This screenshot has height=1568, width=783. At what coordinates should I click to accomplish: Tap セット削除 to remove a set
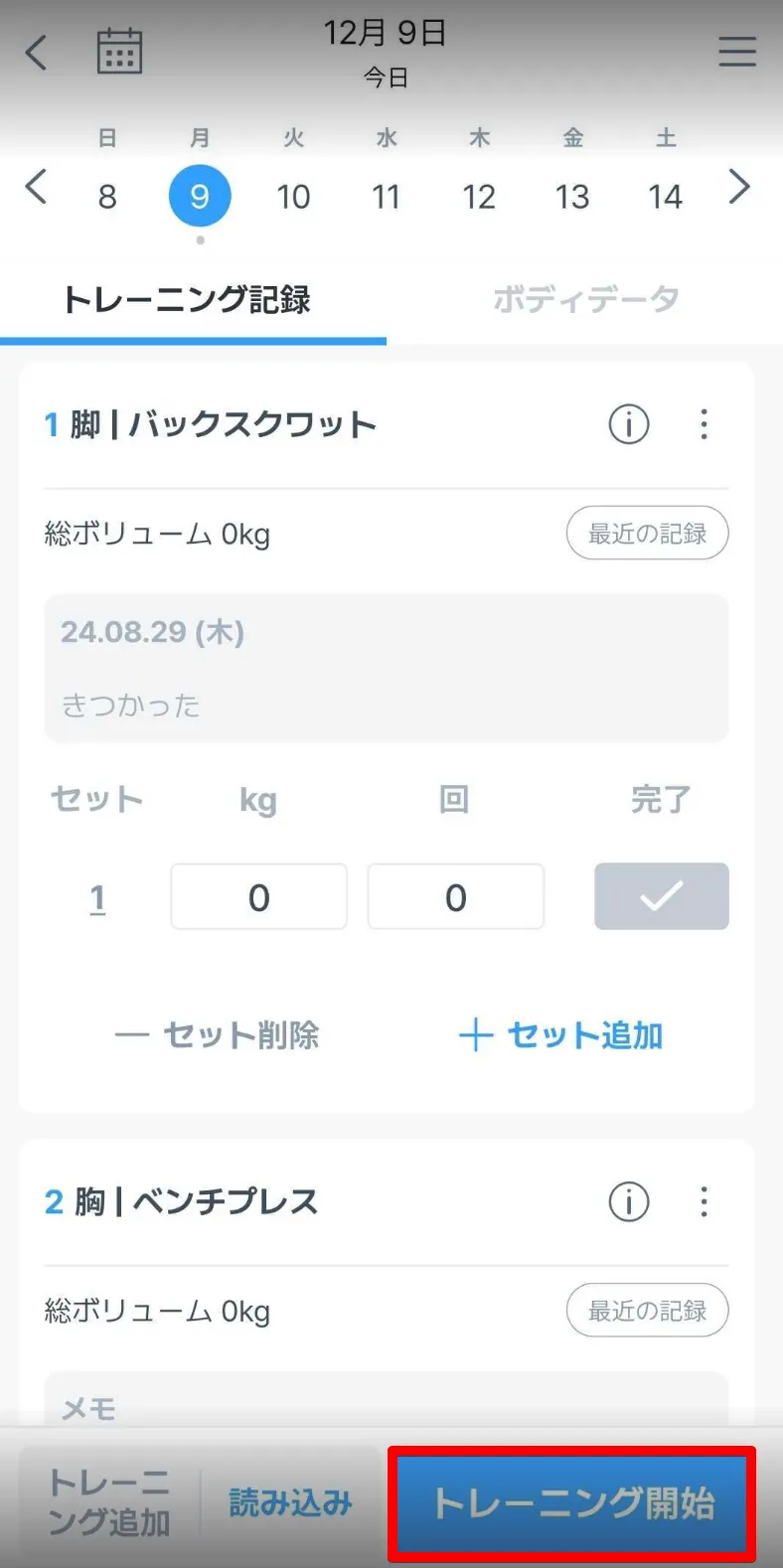[x=218, y=1035]
